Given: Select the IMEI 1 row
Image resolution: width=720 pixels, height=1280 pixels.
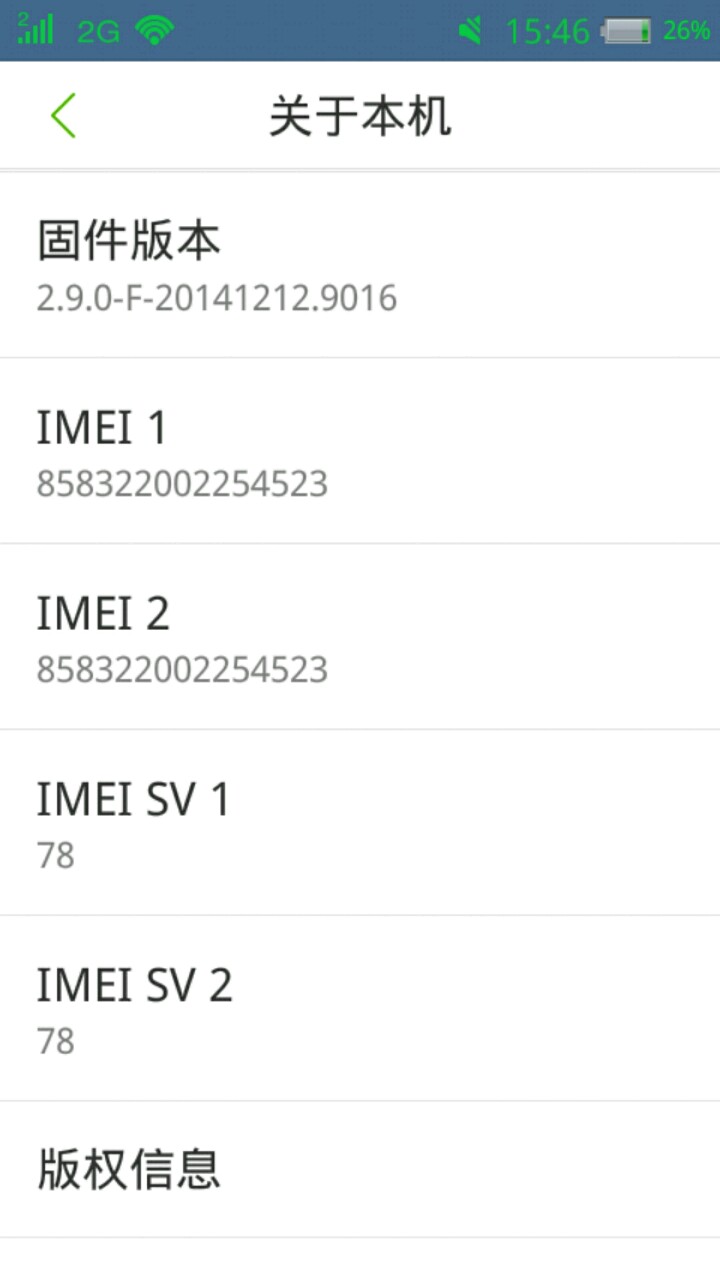Looking at the screenshot, I should [360, 452].
